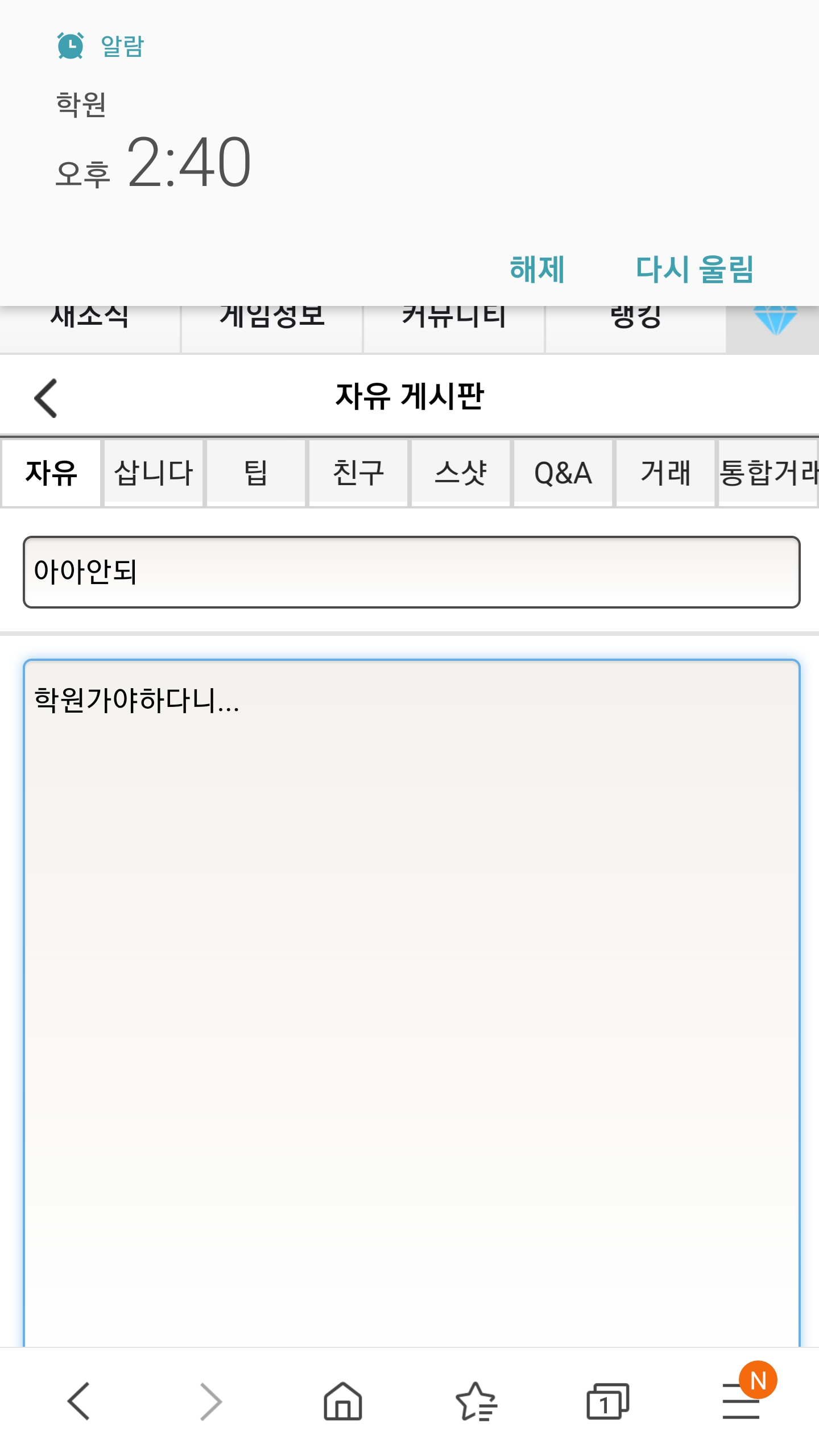
Task: Dismiss the alarm with 해제
Action: pos(537,269)
